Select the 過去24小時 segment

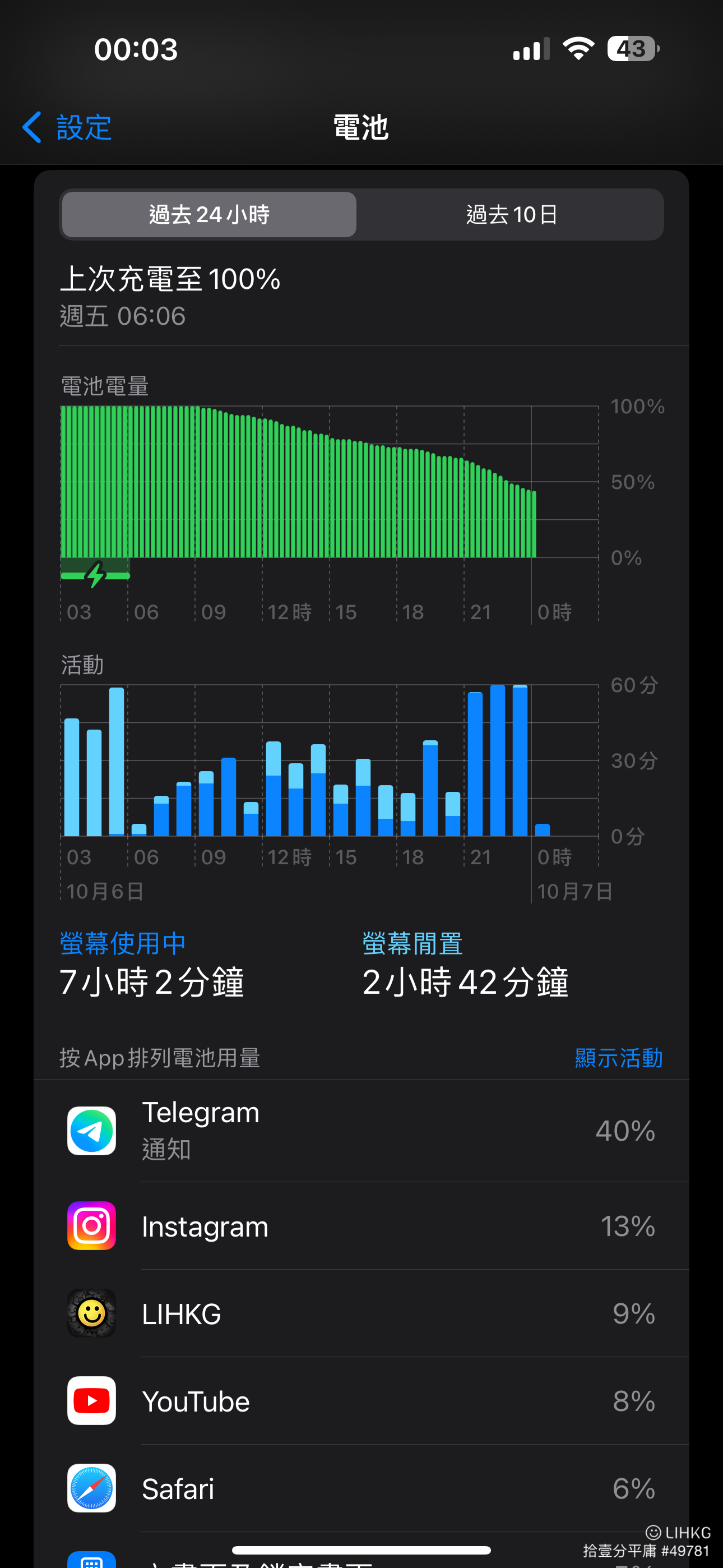point(208,214)
